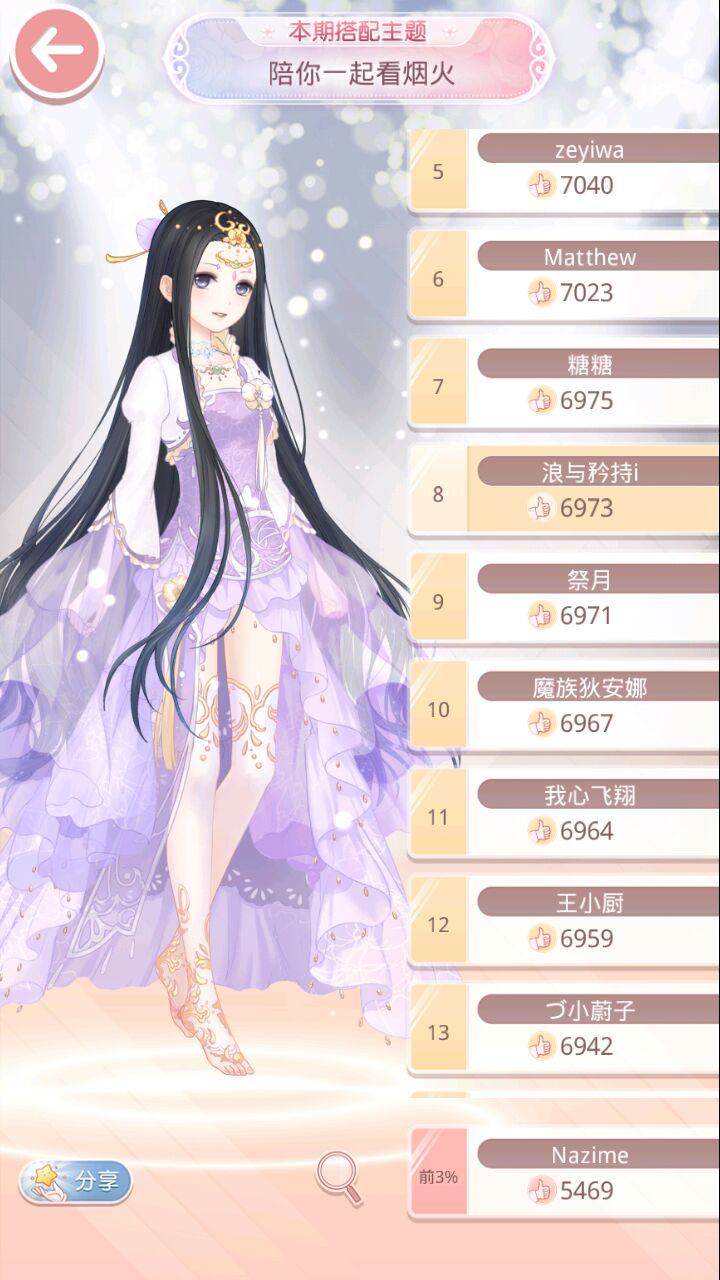720x1280 pixels.
Task: Select 王小厨's ranked entry
Action: point(564,924)
